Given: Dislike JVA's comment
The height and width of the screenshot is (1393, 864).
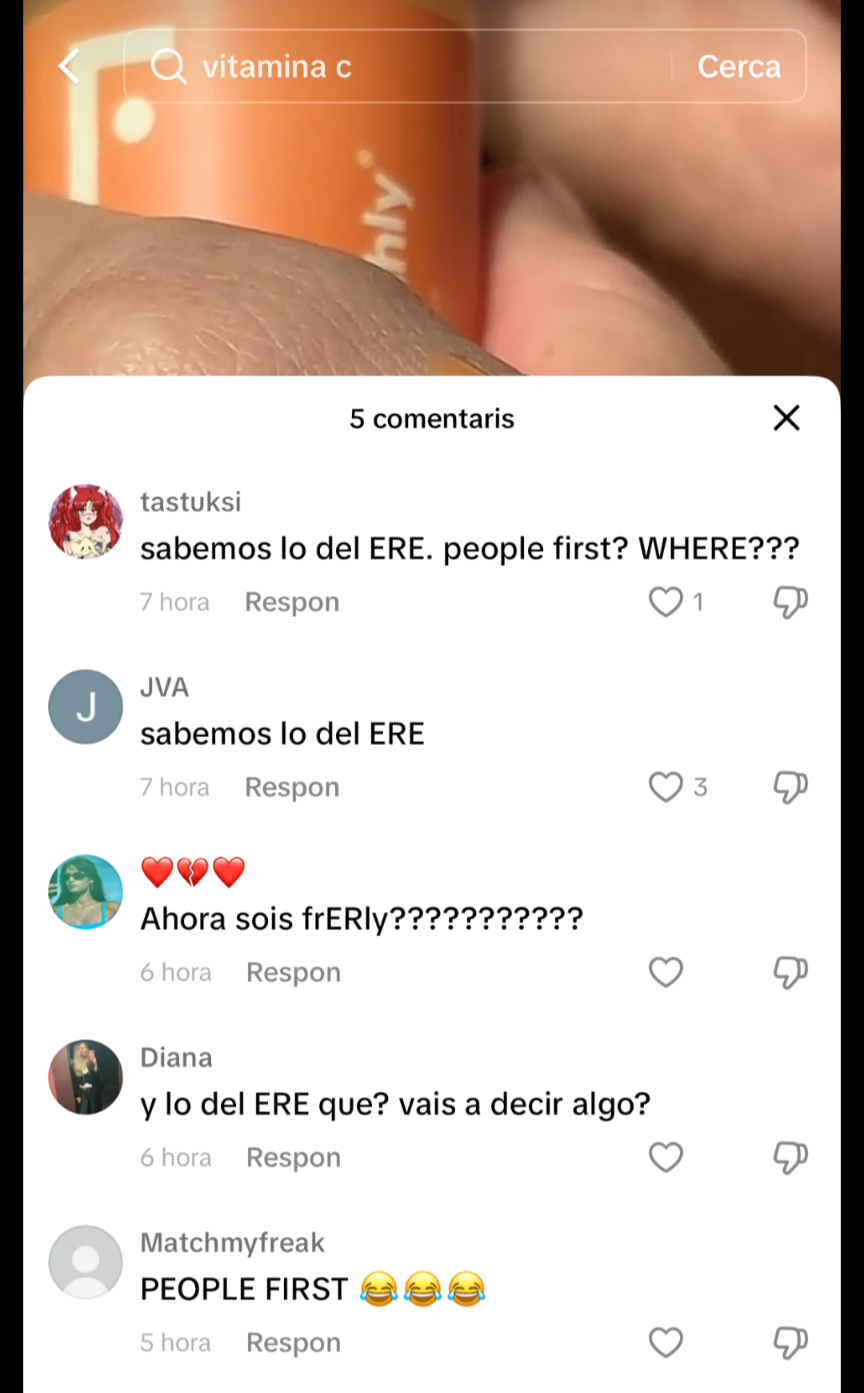Looking at the screenshot, I should click(x=790, y=788).
